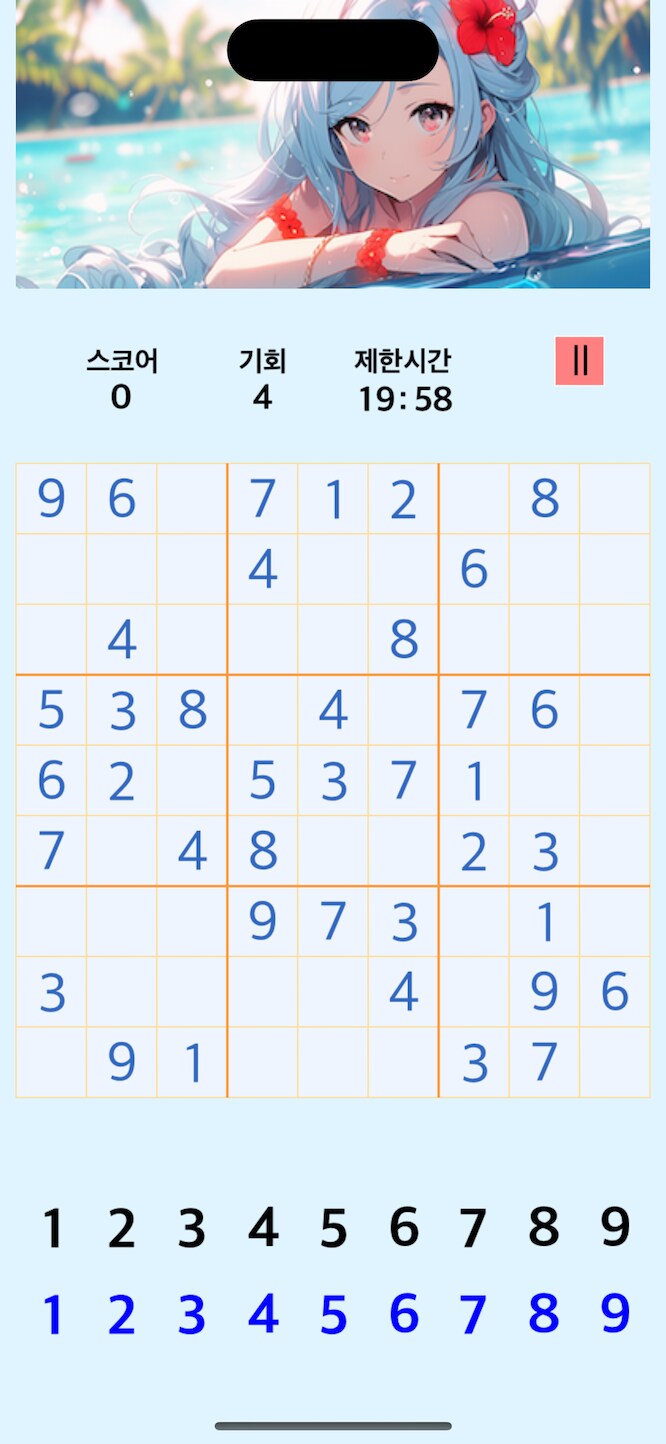Tap the blue 9 number key
The image size is (666, 1444).
click(x=615, y=1315)
